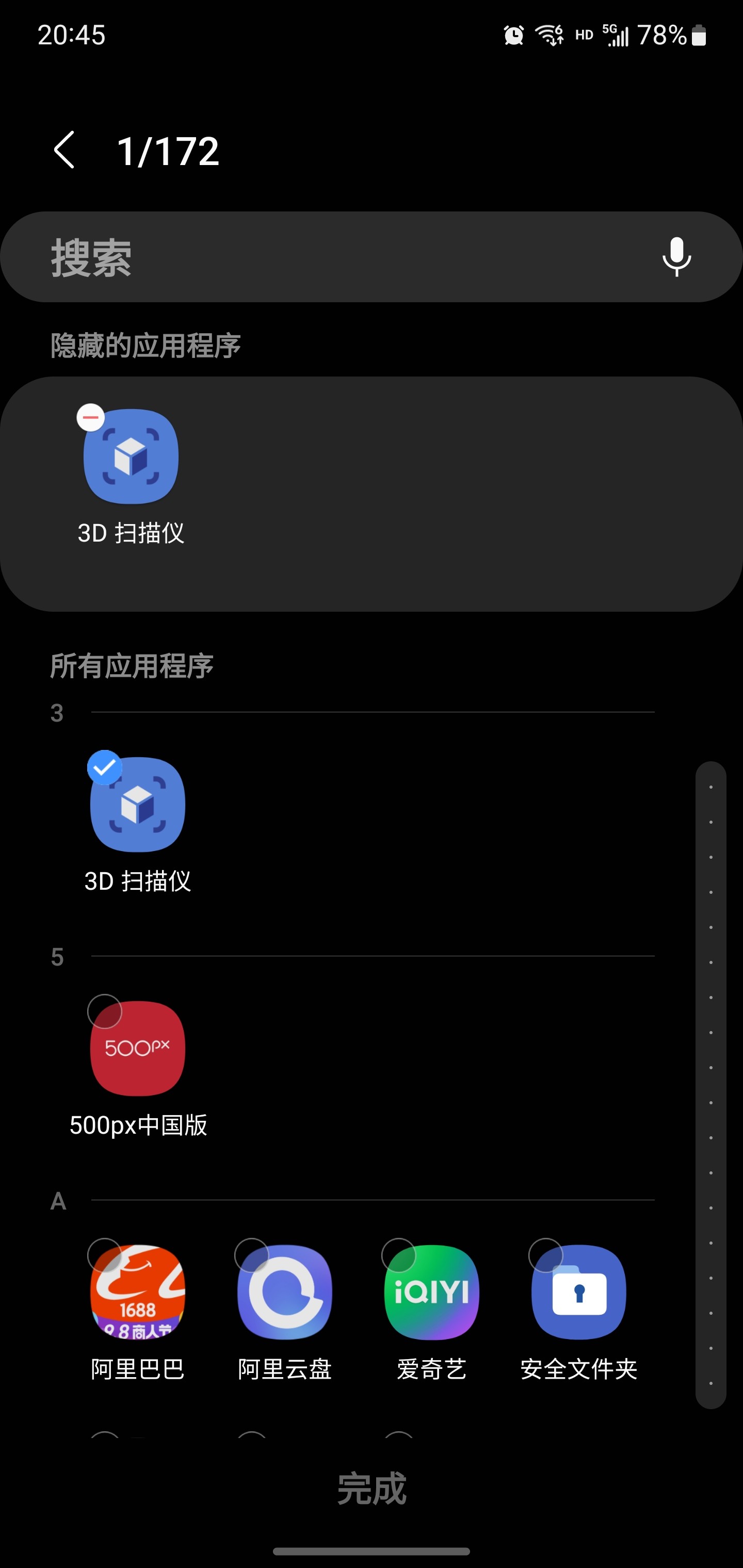
Task: Jump using the alphabet index scrollbar
Action: tap(710, 1085)
